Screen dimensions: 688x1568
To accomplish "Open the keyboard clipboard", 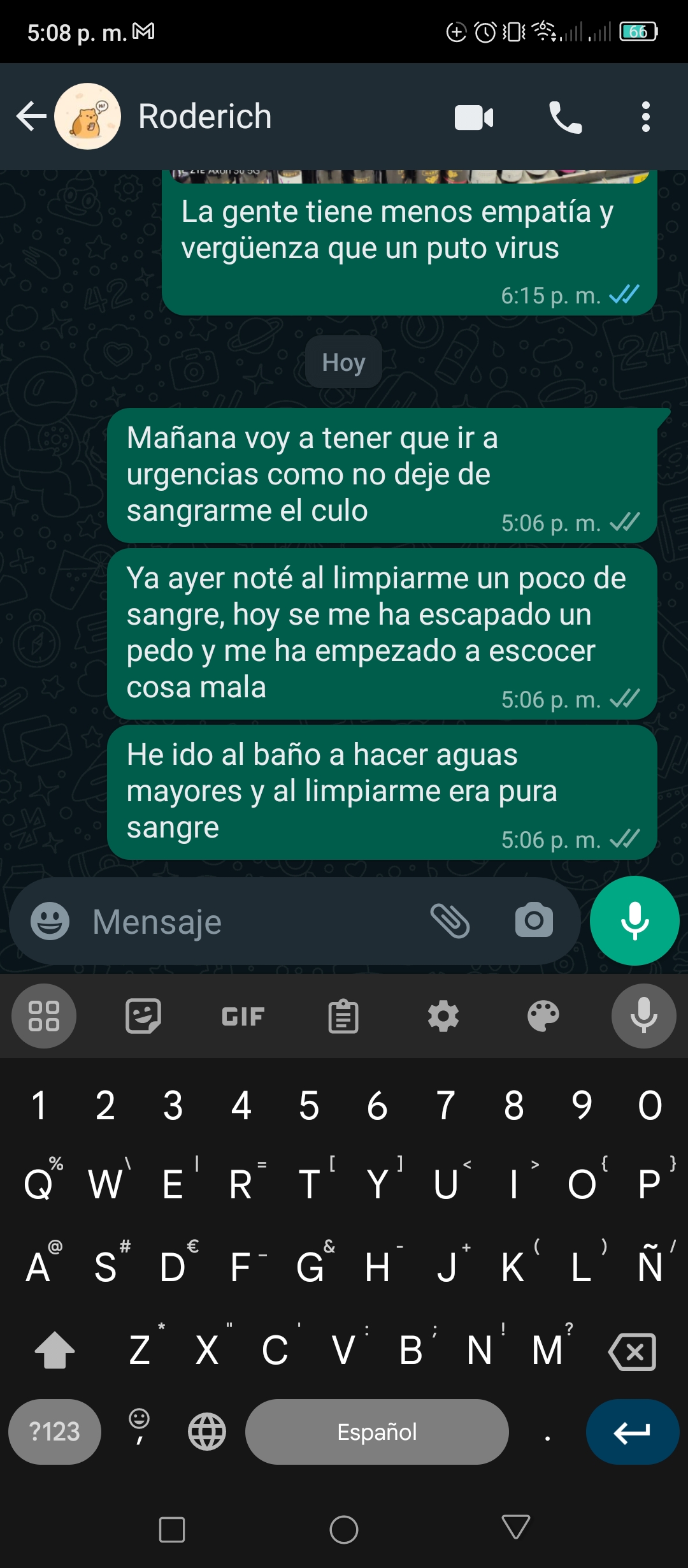I will (x=343, y=1016).
